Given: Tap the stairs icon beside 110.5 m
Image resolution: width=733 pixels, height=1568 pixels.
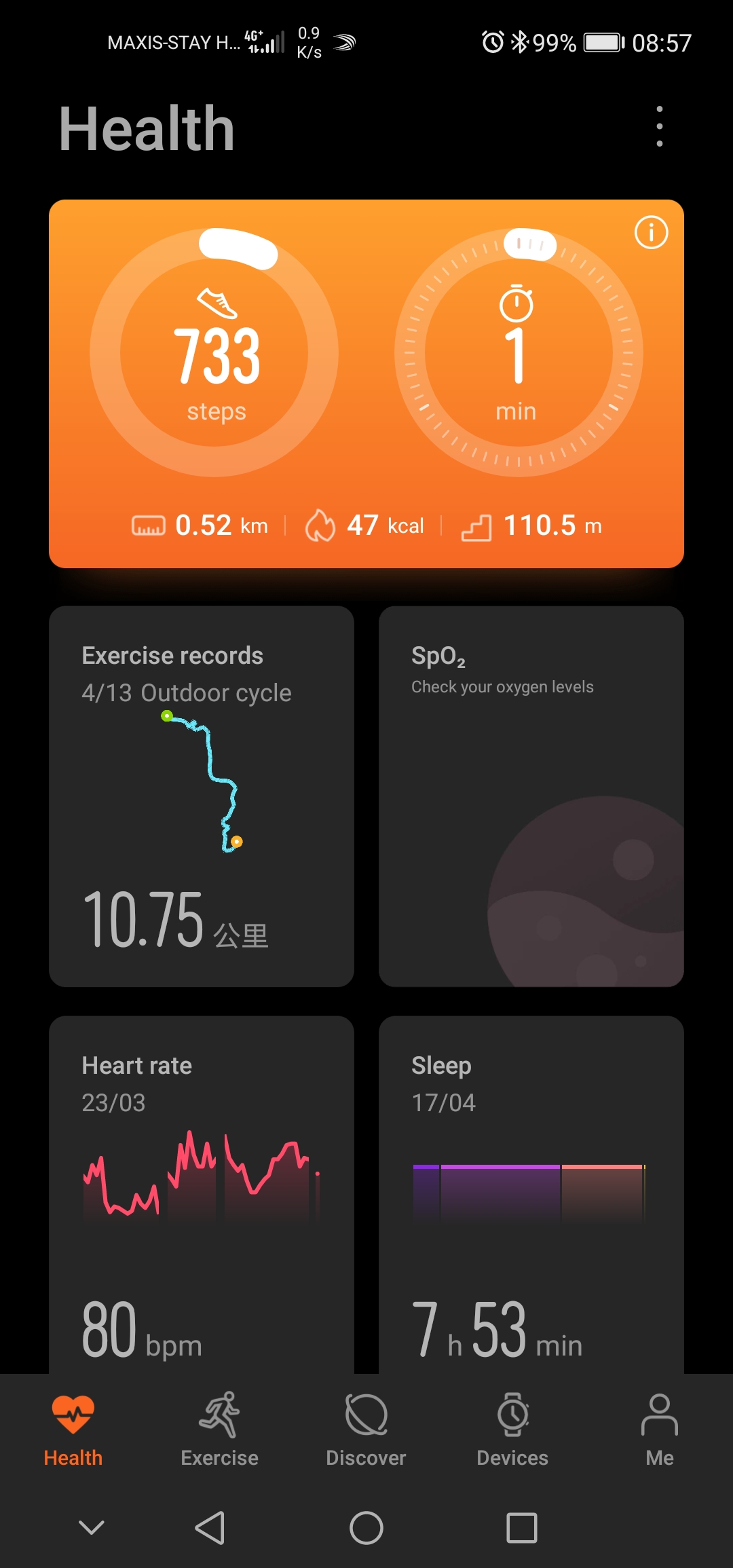Looking at the screenshot, I should (477, 525).
